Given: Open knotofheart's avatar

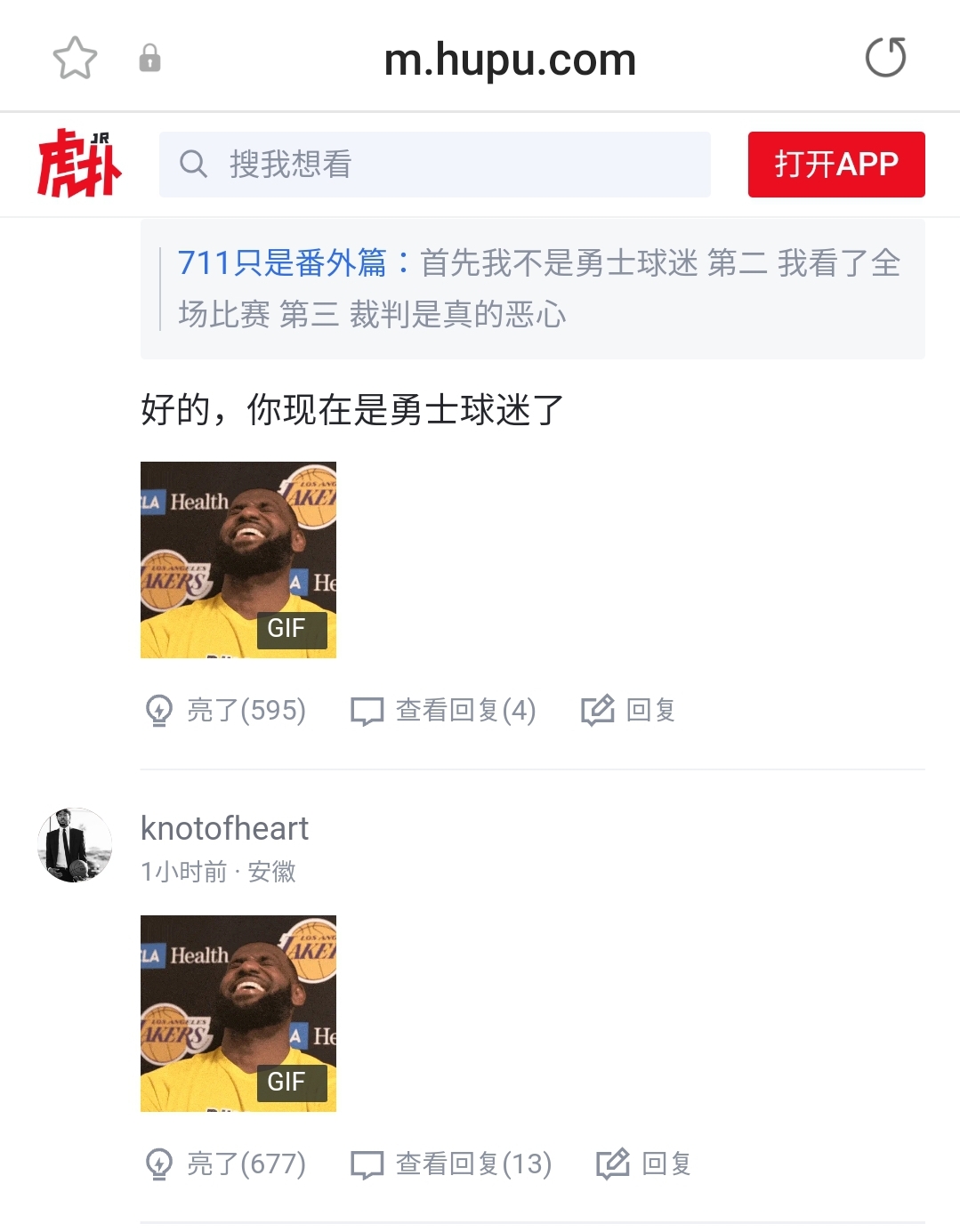Looking at the screenshot, I should [75, 845].
